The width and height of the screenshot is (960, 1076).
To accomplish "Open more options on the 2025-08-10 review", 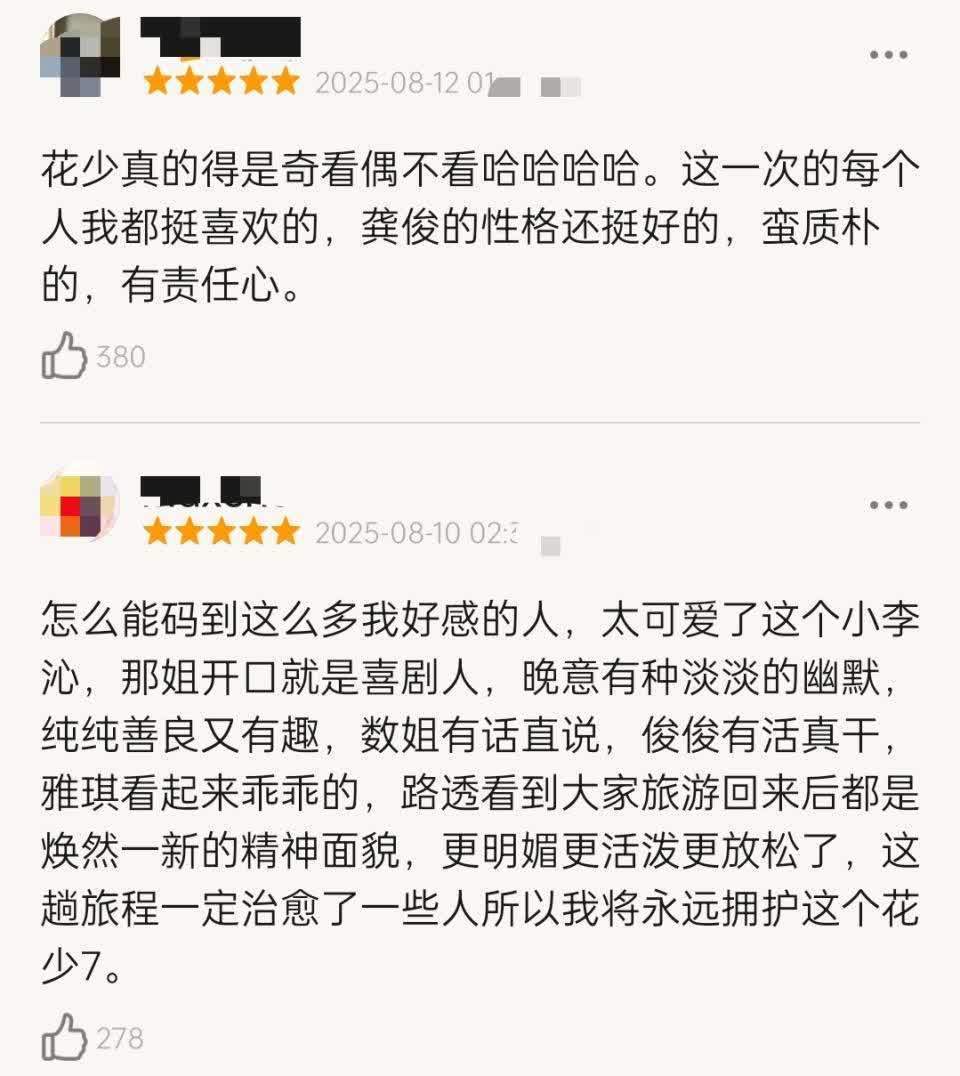I will [888, 504].
